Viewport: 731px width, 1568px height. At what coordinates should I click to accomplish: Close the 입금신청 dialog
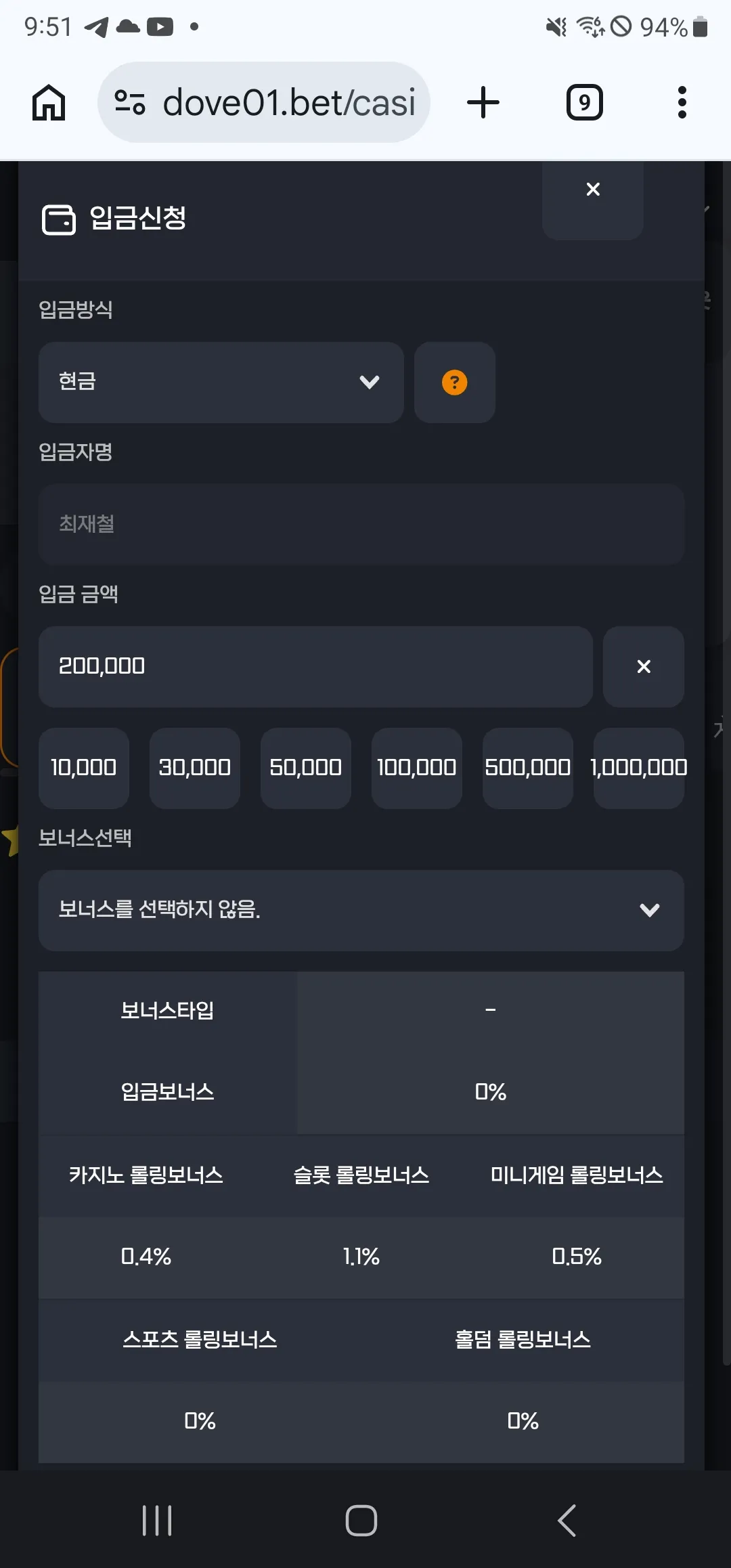pos(593,196)
